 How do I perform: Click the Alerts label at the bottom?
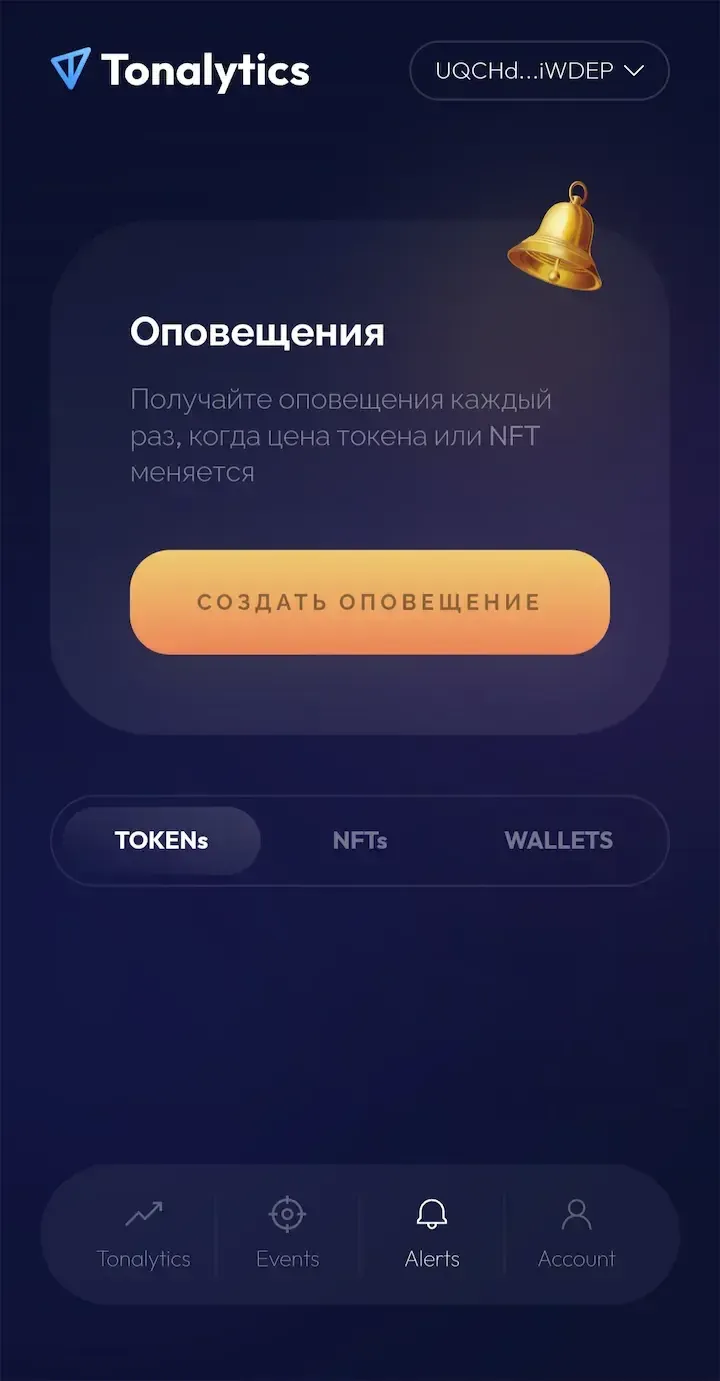tap(431, 1259)
